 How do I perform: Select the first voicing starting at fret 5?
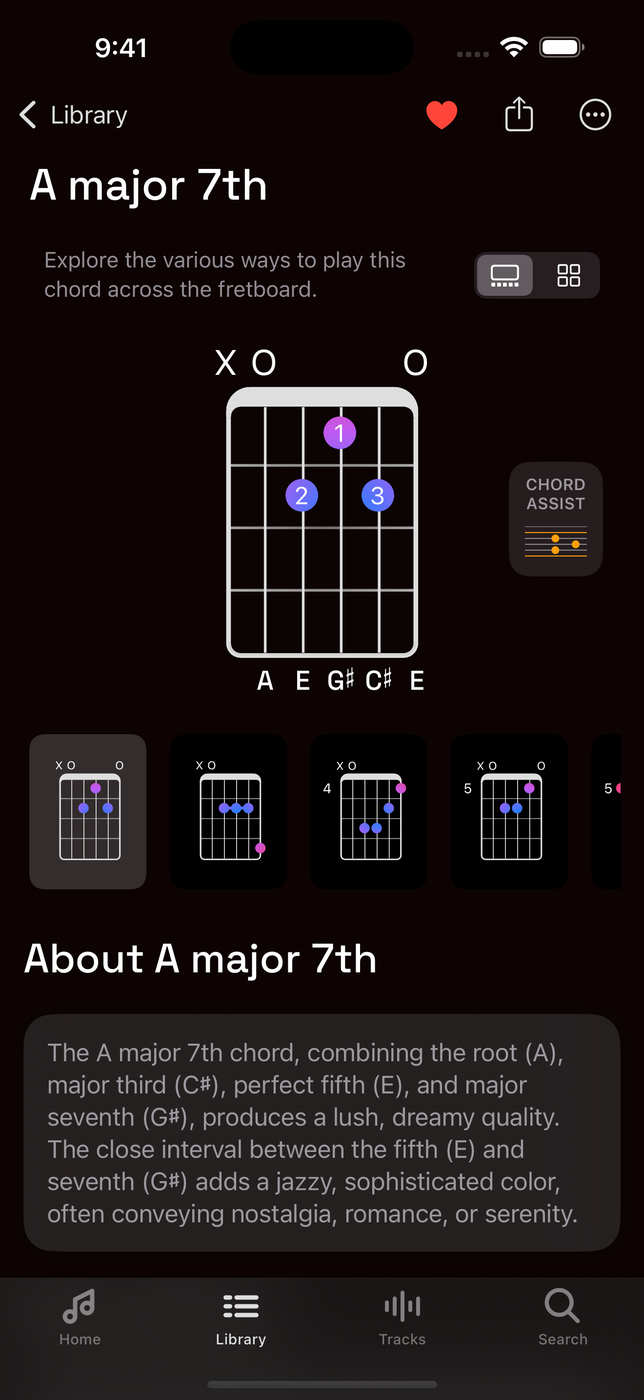coord(510,811)
